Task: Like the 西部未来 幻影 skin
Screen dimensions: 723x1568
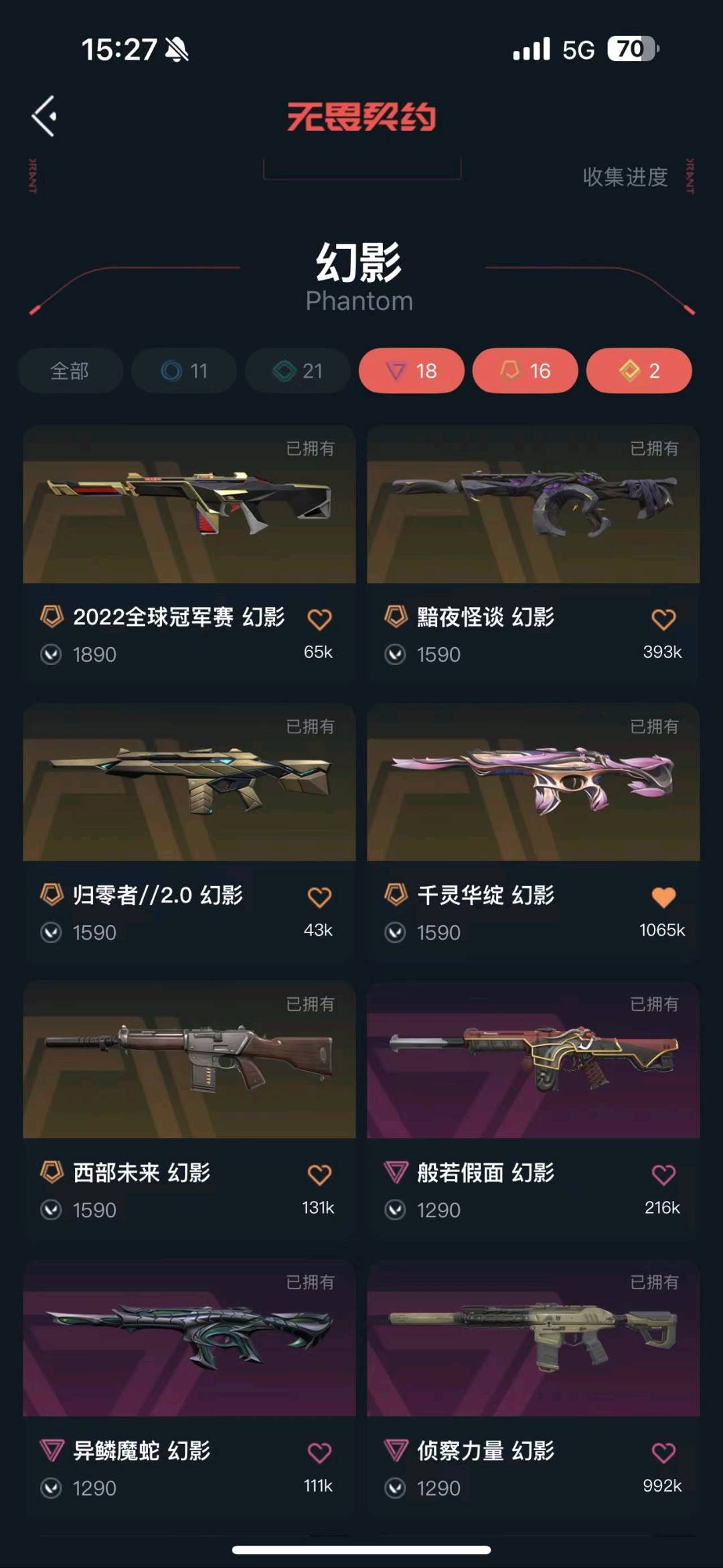Action: click(x=319, y=1175)
